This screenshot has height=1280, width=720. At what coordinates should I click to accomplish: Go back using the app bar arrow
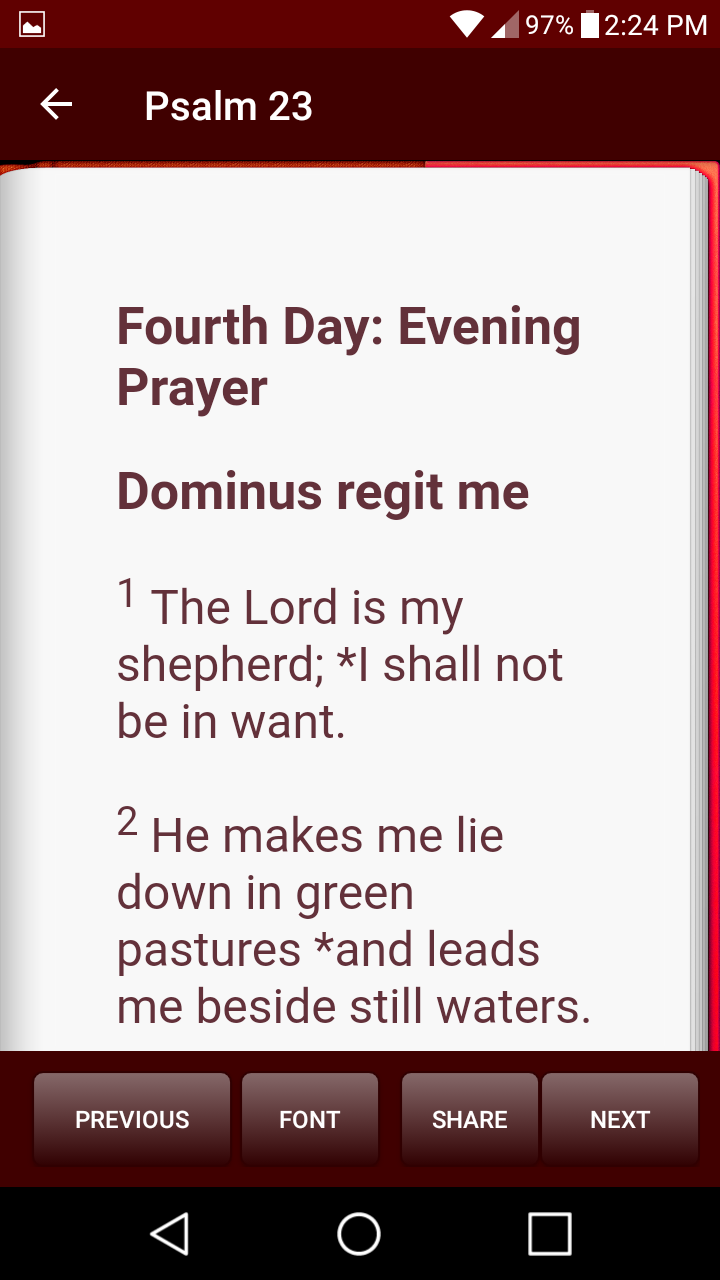(x=56, y=105)
